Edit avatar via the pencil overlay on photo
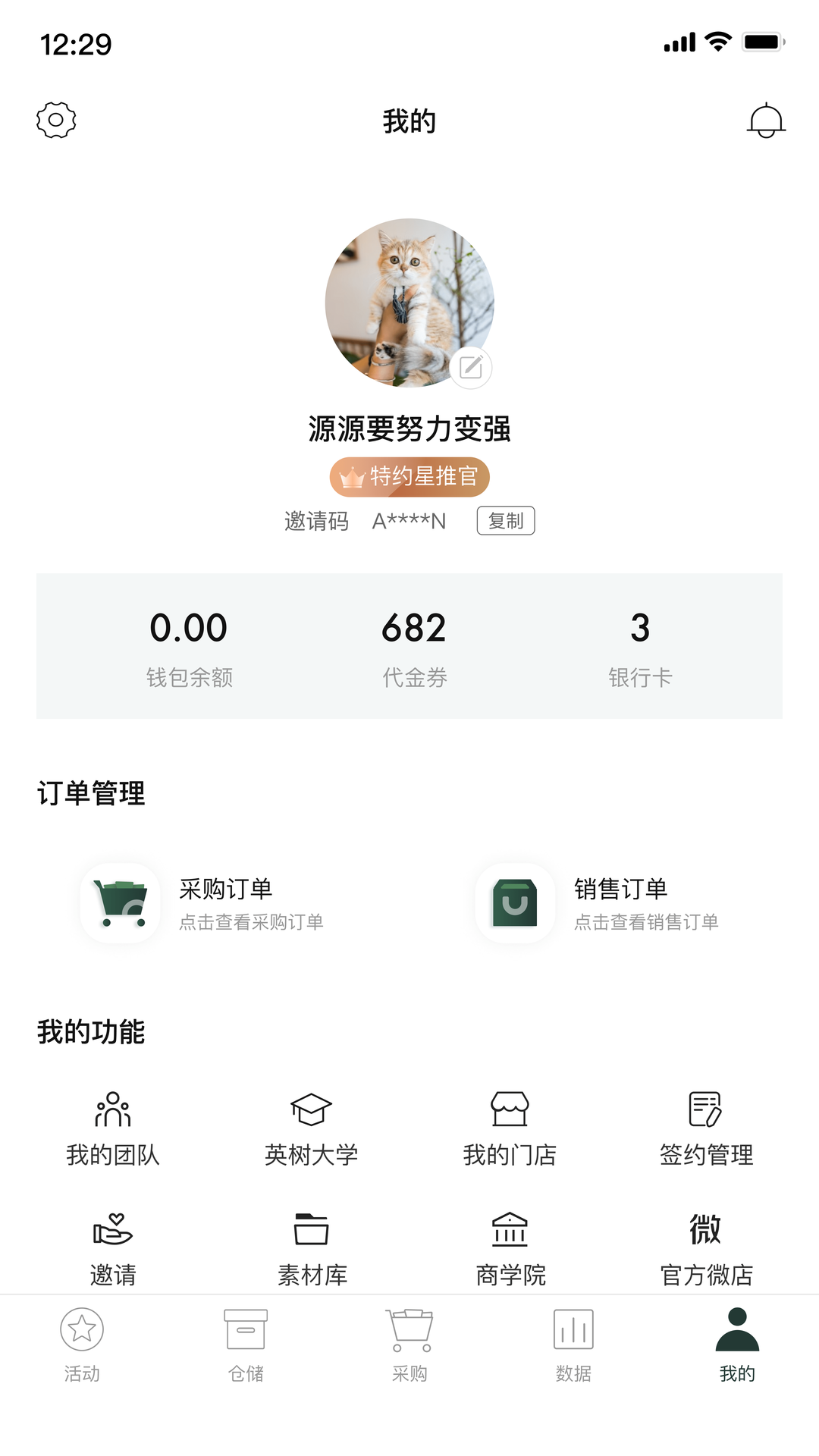 (x=470, y=367)
